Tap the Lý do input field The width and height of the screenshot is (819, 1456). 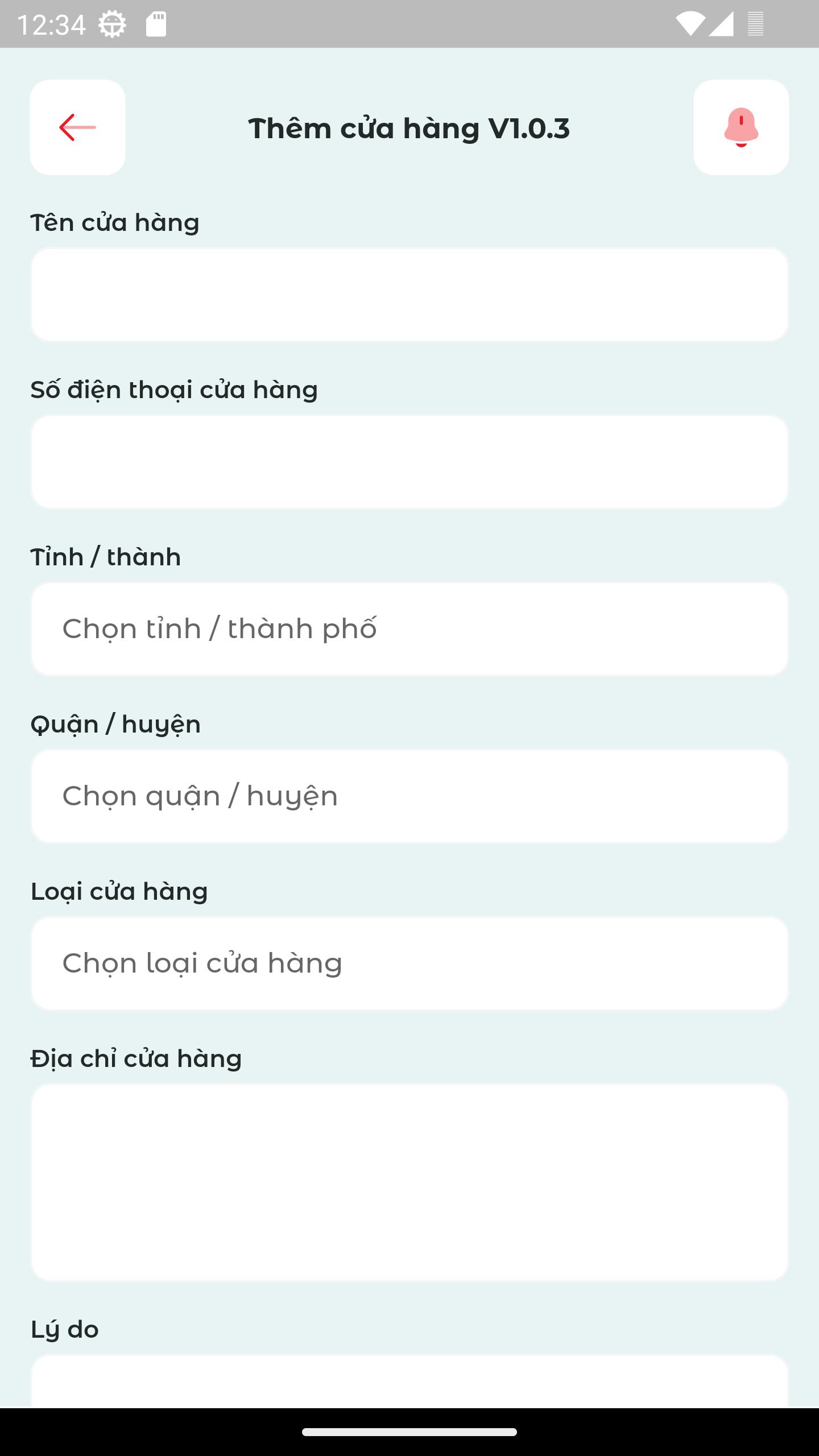point(409,1382)
